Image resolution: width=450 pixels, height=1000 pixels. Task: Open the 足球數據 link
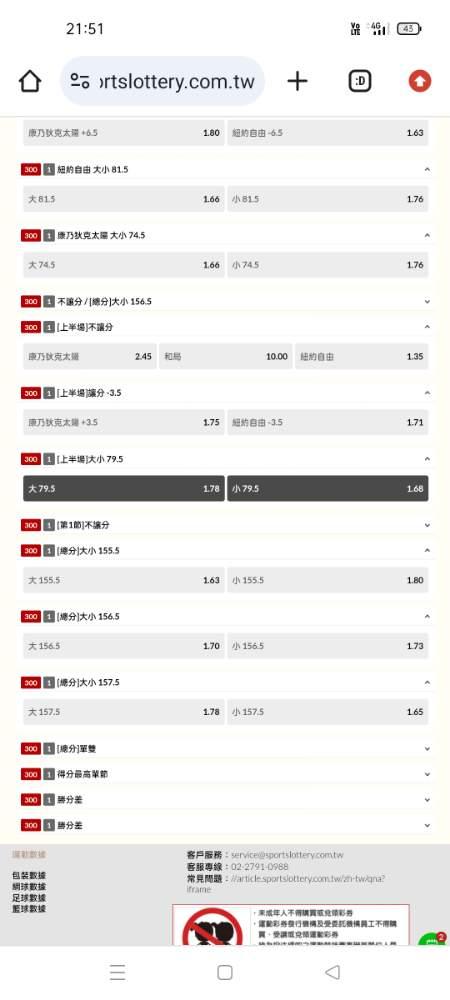pyautogui.click(x=29, y=898)
